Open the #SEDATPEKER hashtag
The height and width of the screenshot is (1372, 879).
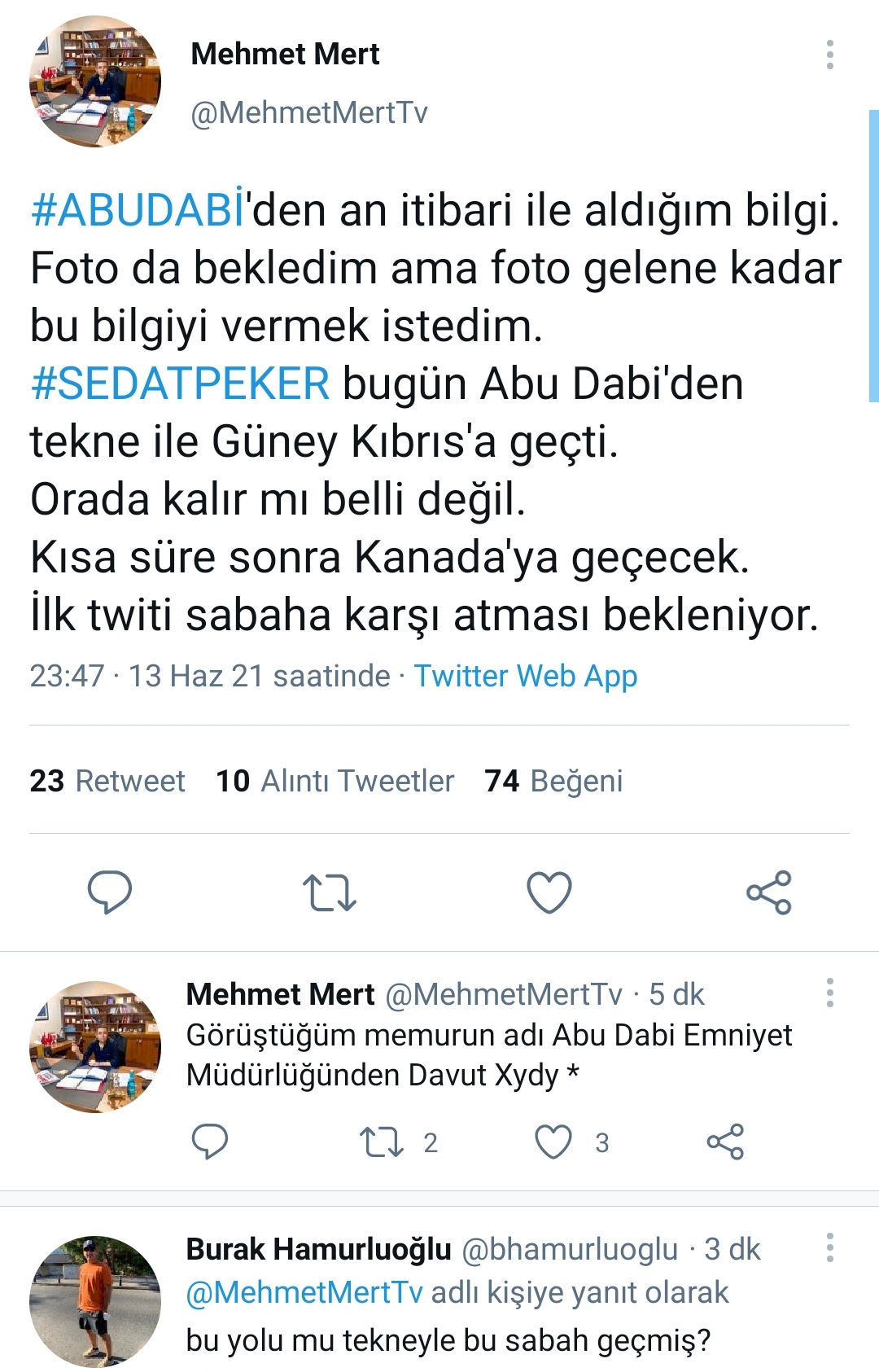tap(180, 384)
